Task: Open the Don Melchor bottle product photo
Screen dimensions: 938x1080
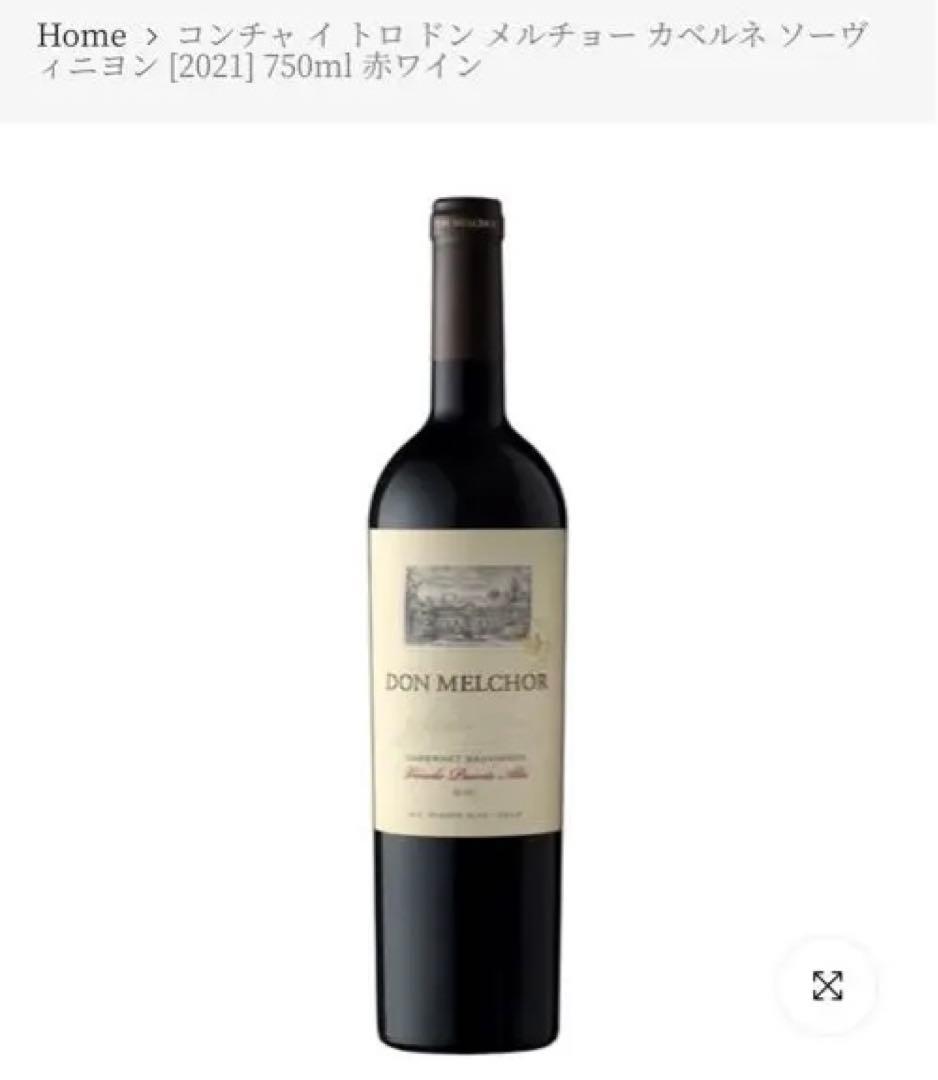Action: pyautogui.click(x=467, y=620)
